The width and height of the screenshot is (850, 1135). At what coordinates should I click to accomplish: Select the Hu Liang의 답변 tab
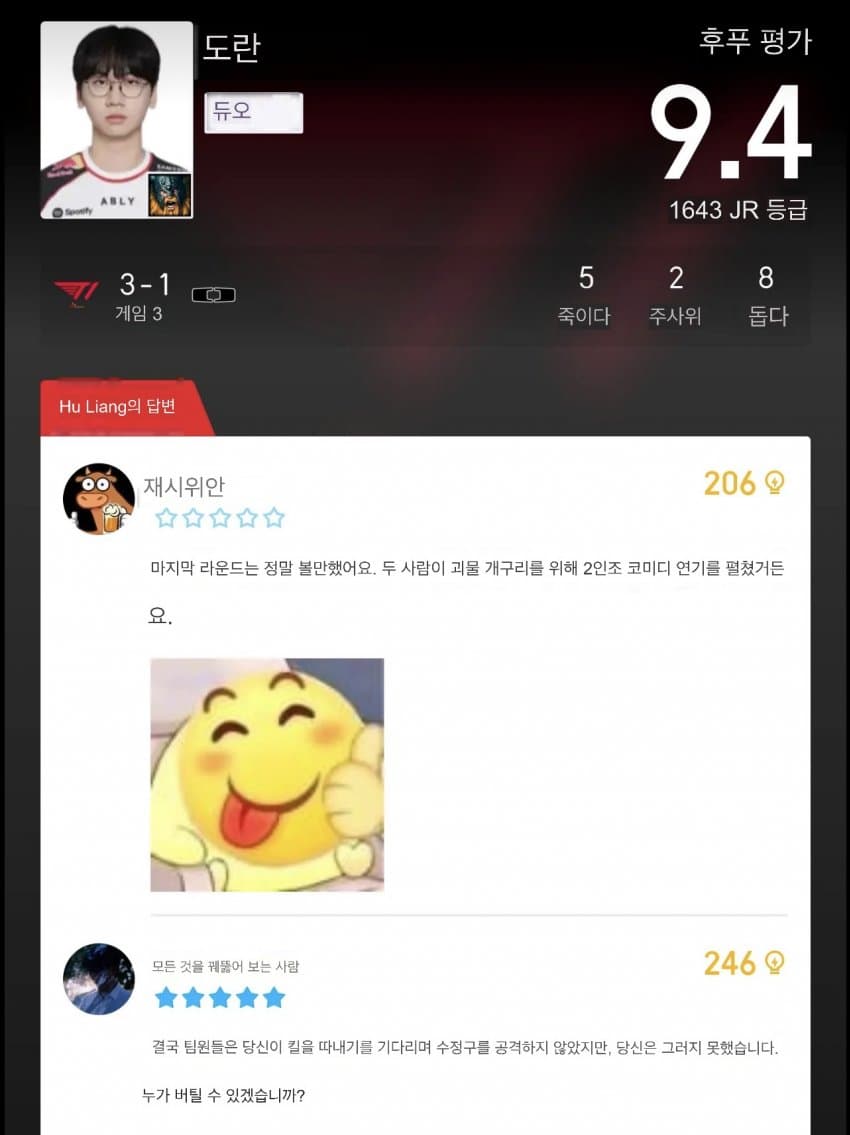coord(118,407)
